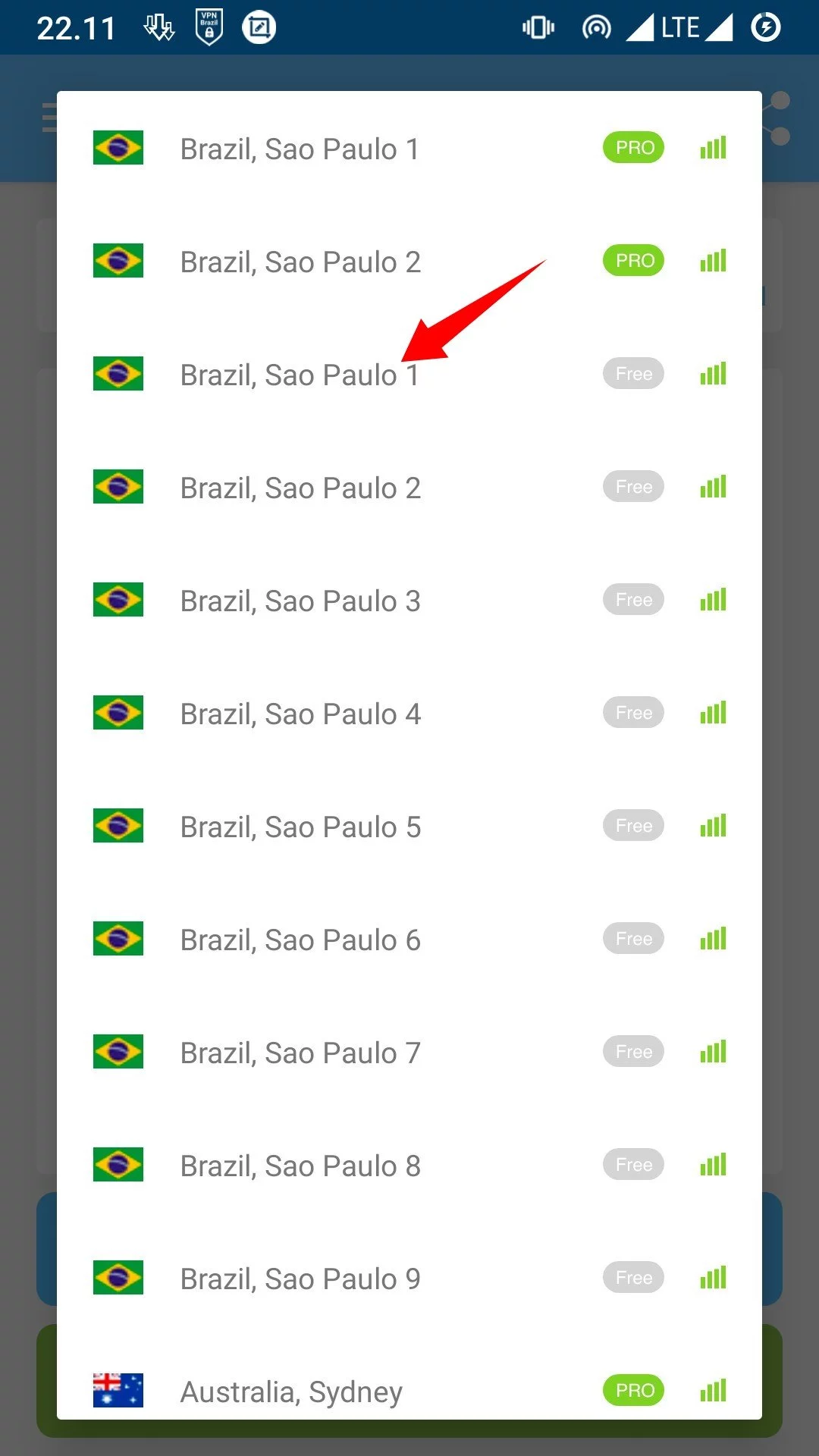The height and width of the screenshot is (1456, 819).
Task: Click the Brazil flag next to Sao Paulo 3
Action: [x=118, y=600]
